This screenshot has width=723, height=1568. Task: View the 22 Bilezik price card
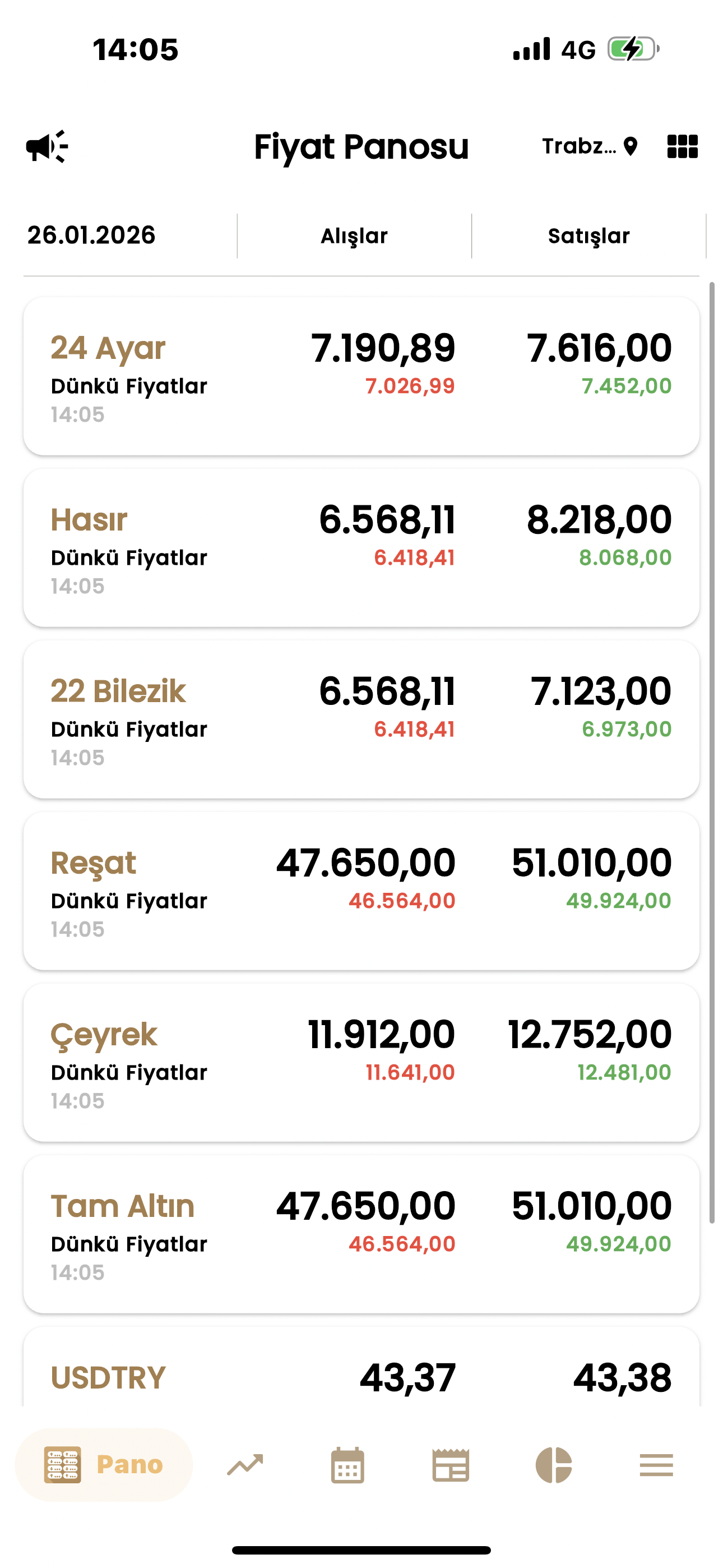point(361,719)
